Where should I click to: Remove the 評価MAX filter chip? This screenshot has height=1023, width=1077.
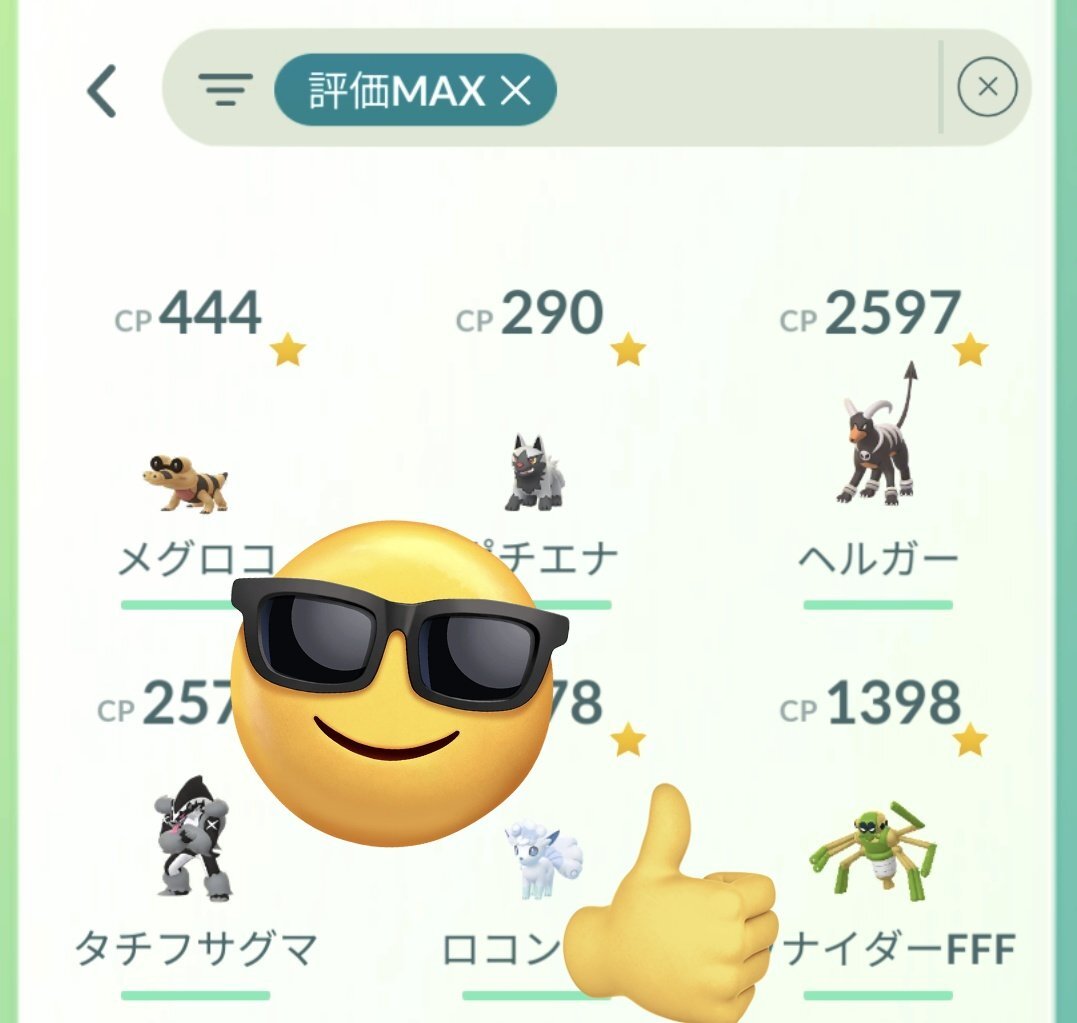pos(514,91)
